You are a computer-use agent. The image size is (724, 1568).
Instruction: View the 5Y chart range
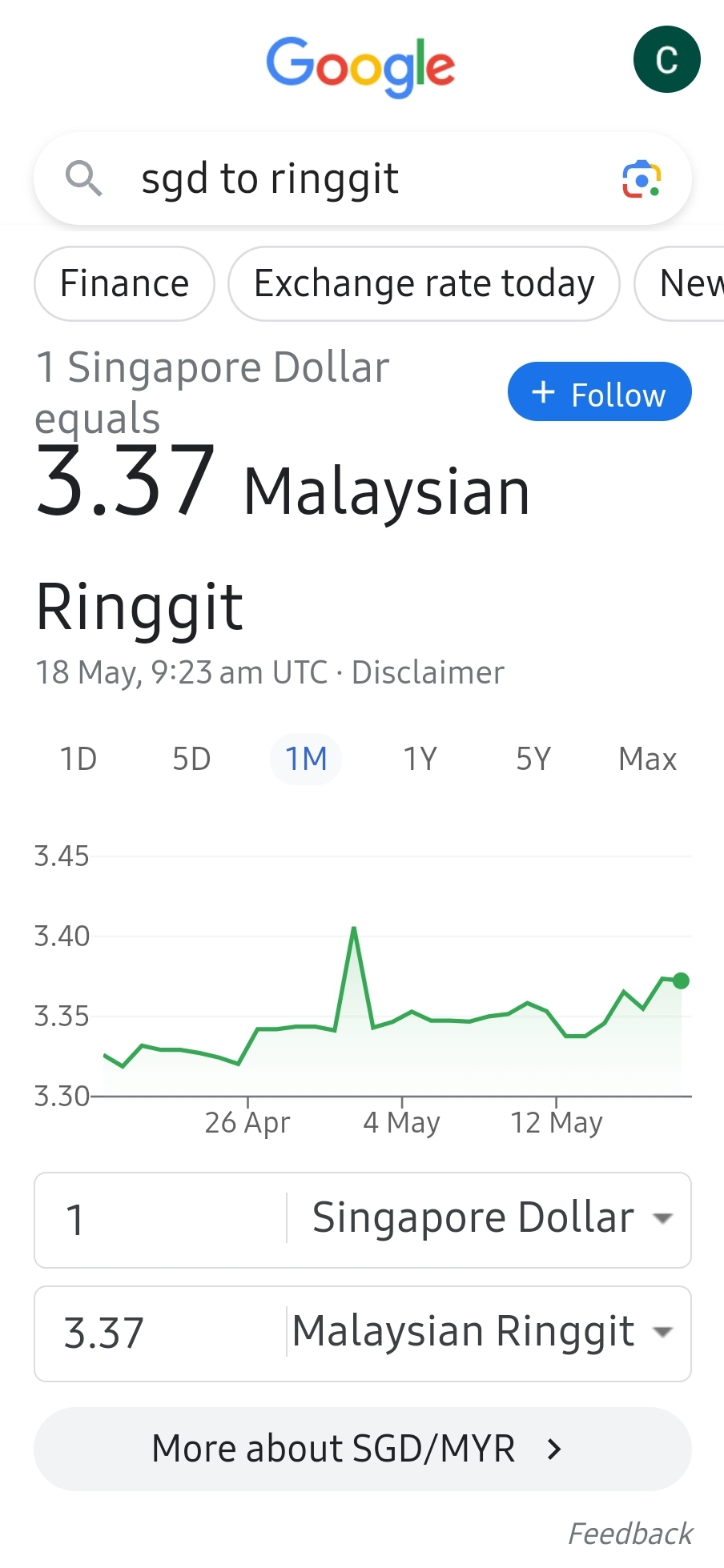click(533, 759)
